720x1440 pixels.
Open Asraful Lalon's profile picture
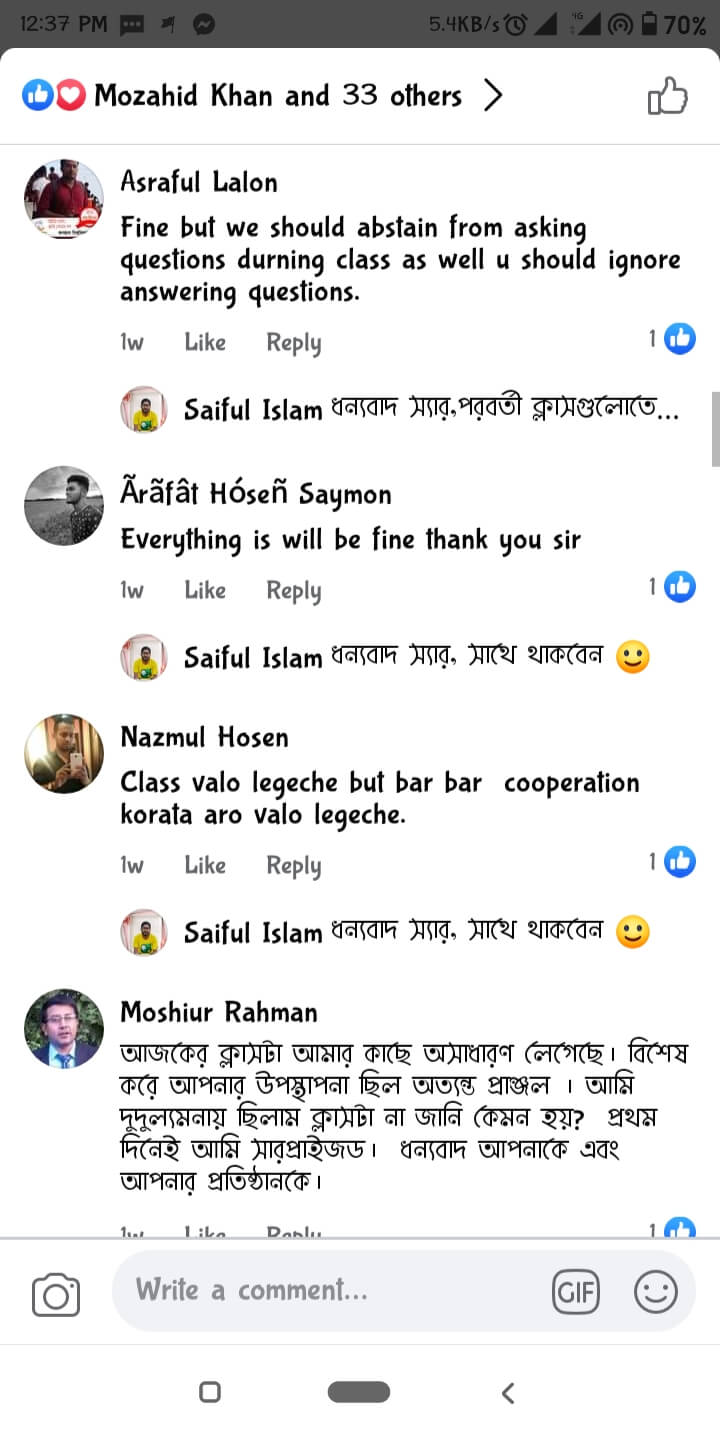point(64,199)
